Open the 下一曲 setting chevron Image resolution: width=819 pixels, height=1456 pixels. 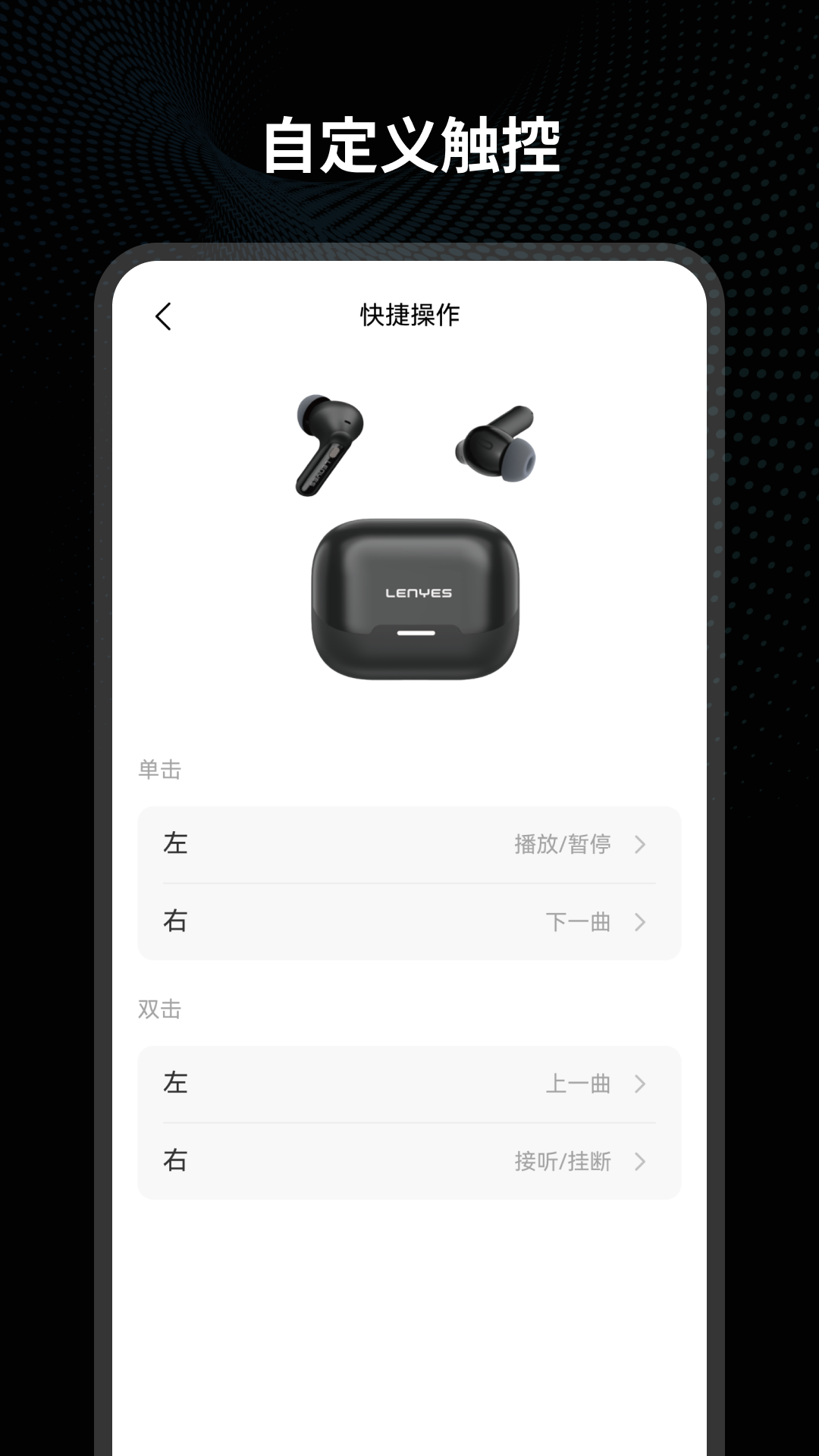(641, 923)
